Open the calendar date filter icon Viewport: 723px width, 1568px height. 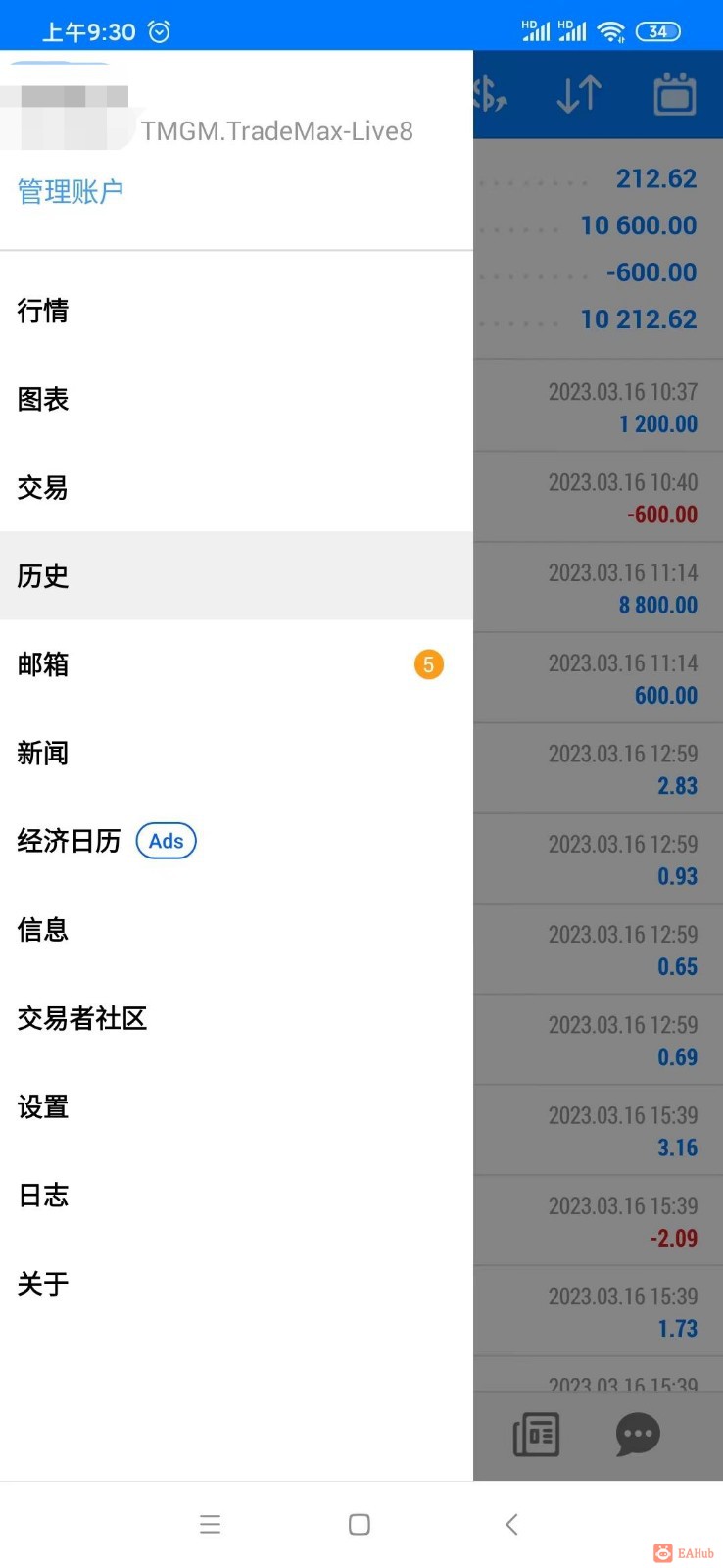(674, 95)
